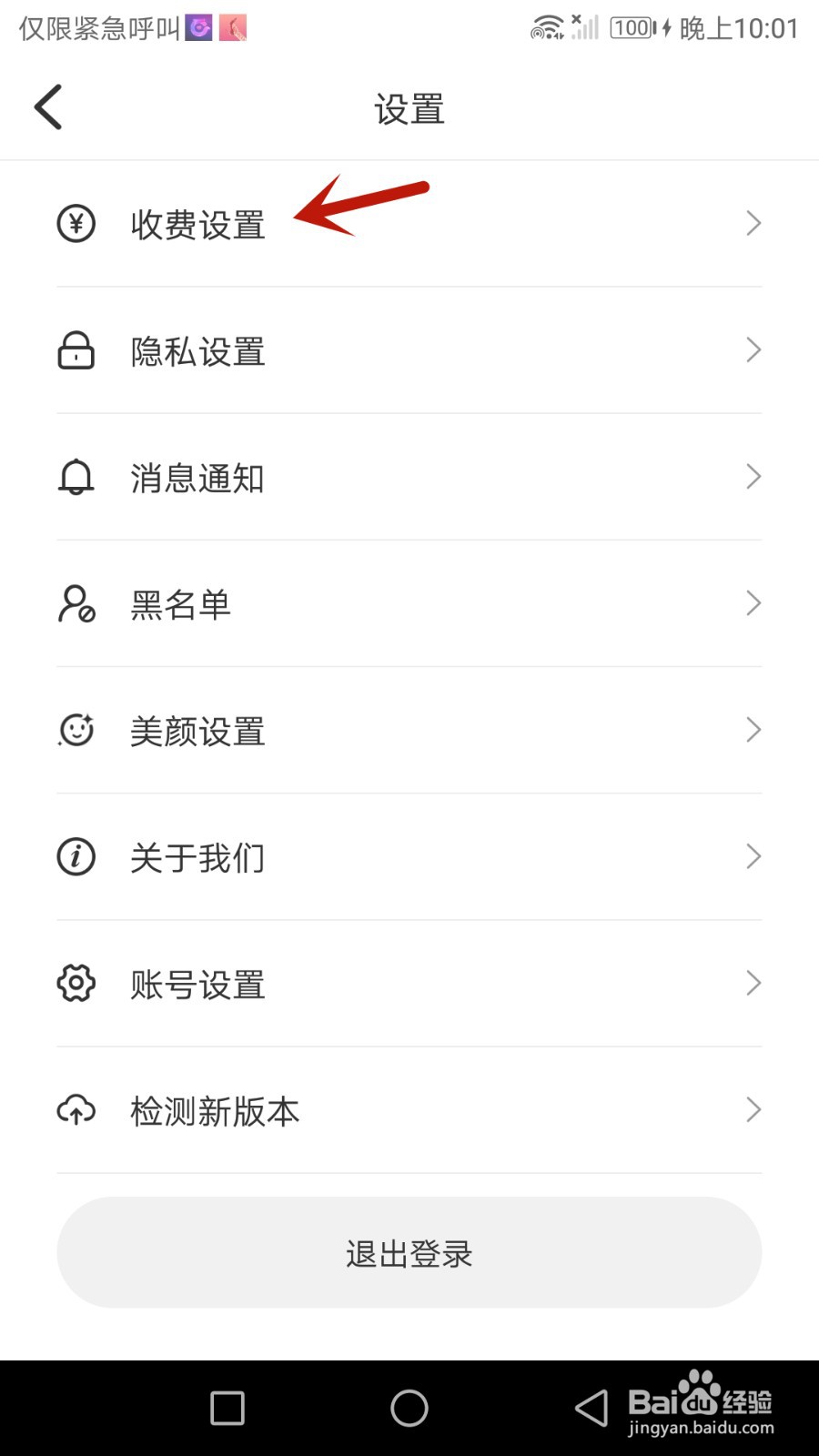Click the smiley face icon for 美颜设置
This screenshot has height=1456, width=819.
[76, 730]
